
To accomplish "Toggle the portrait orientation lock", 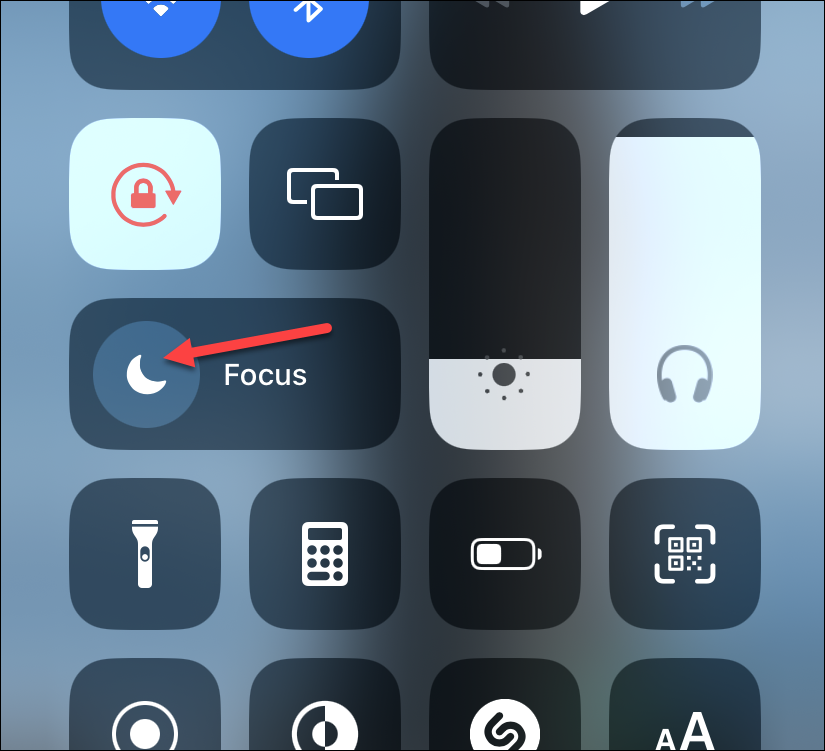I will [144, 194].
